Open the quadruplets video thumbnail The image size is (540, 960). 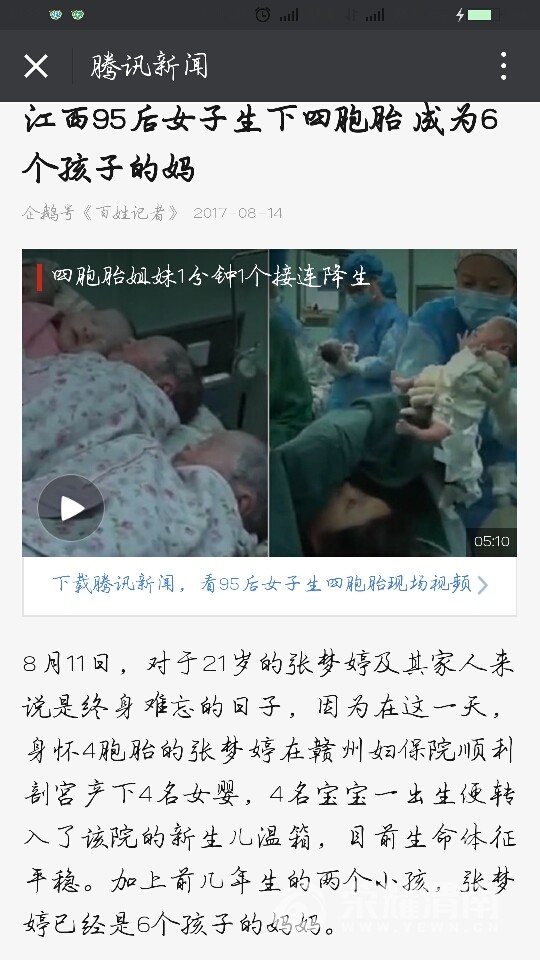(269, 403)
